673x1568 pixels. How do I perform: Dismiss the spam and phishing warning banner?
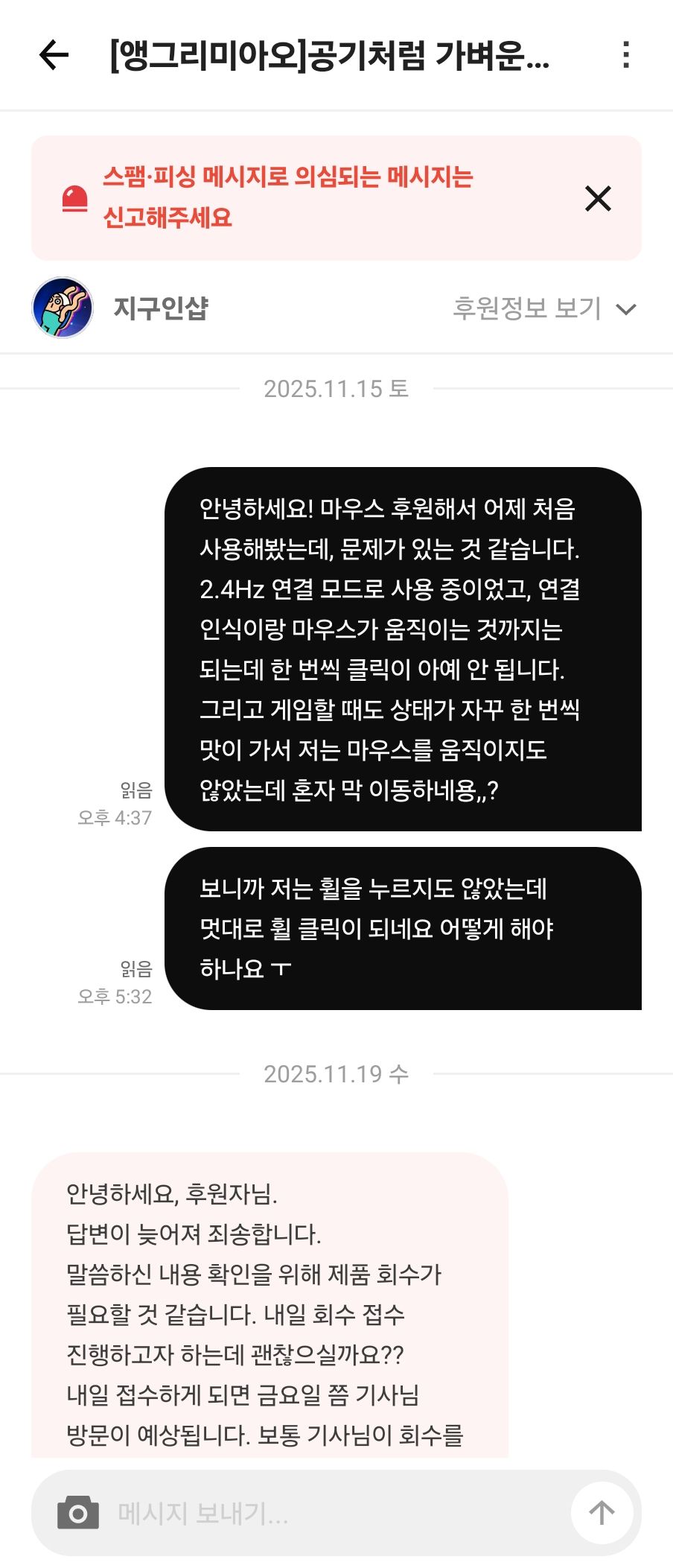coord(598,199)
